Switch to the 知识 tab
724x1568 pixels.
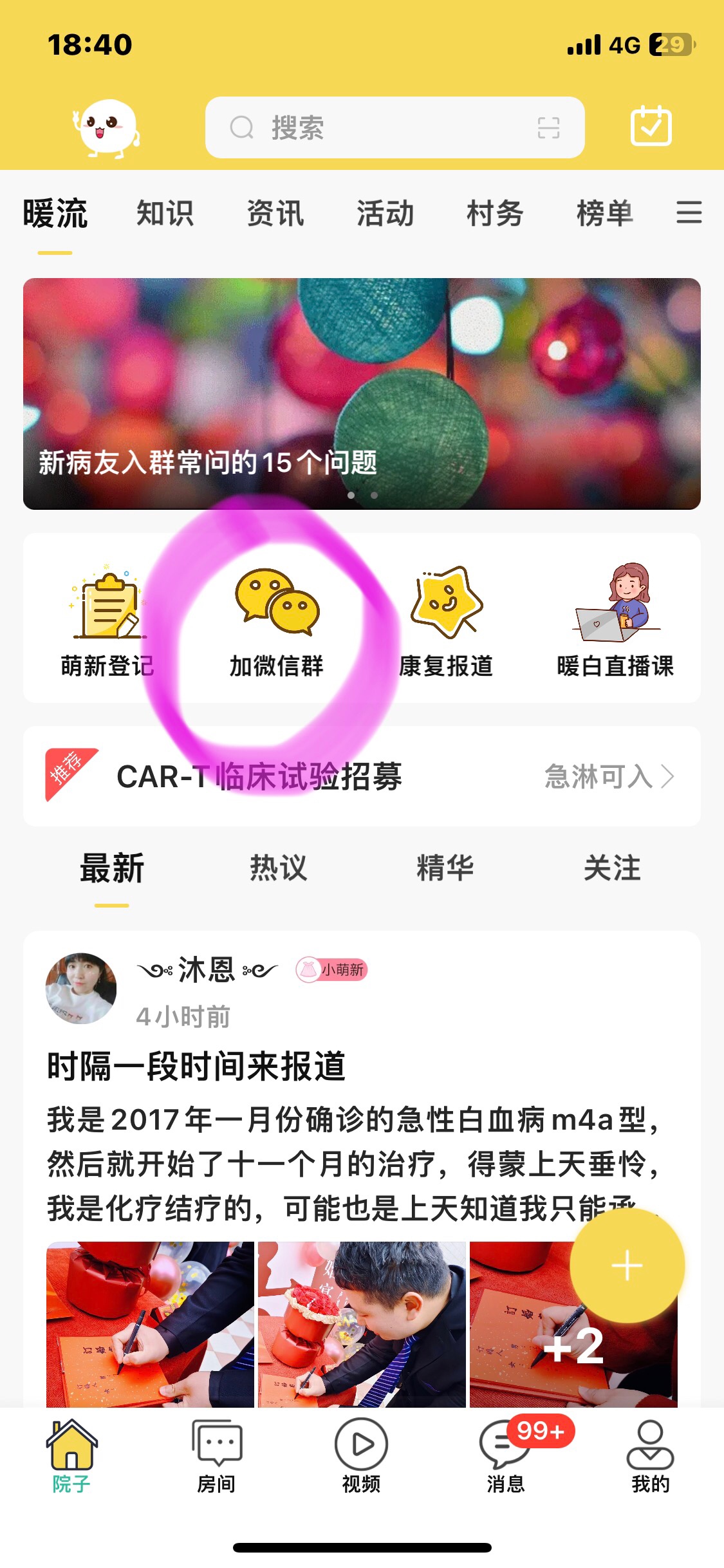tap(165, 214)
